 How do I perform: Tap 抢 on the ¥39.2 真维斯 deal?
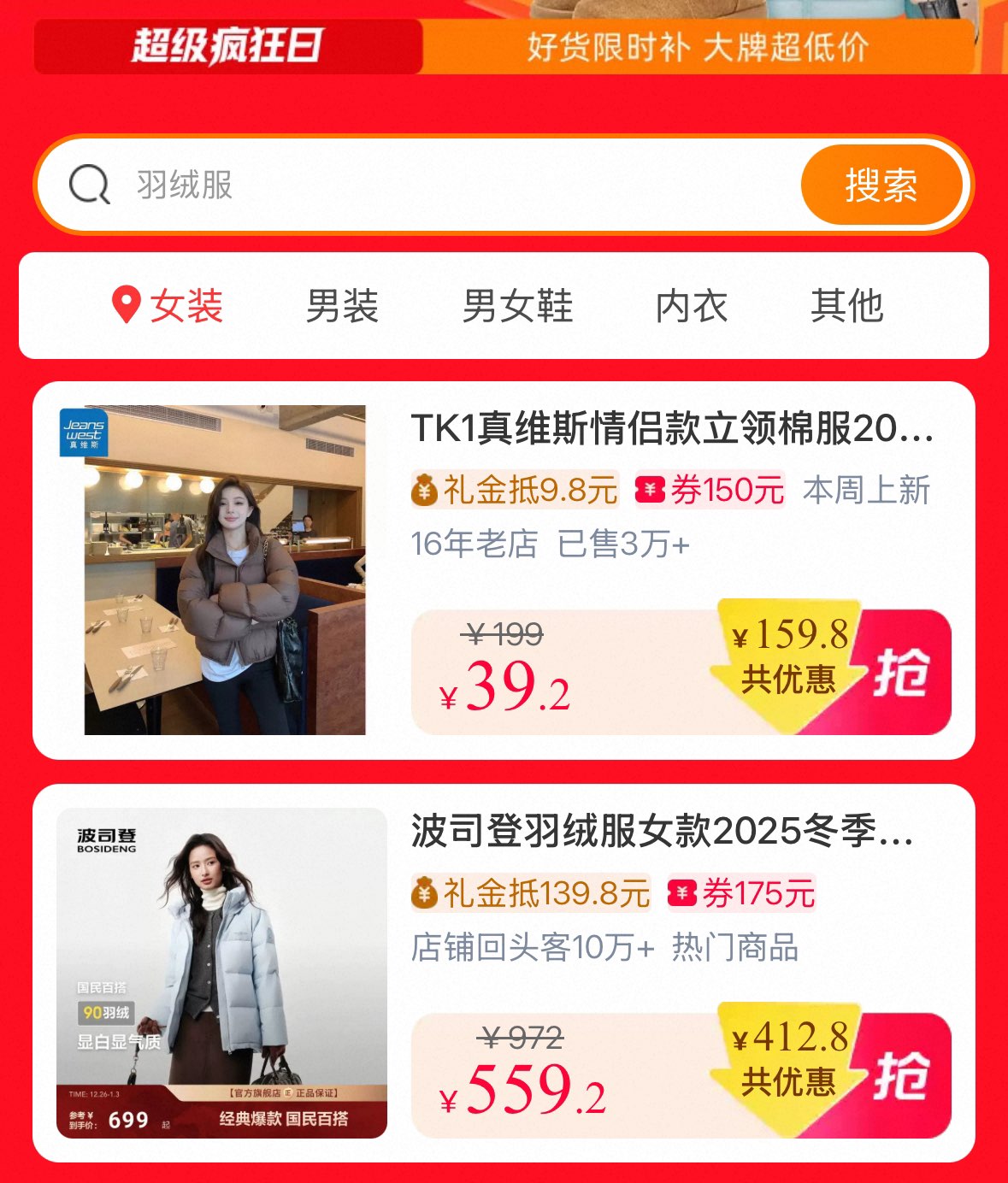click(x=902, y=673)
